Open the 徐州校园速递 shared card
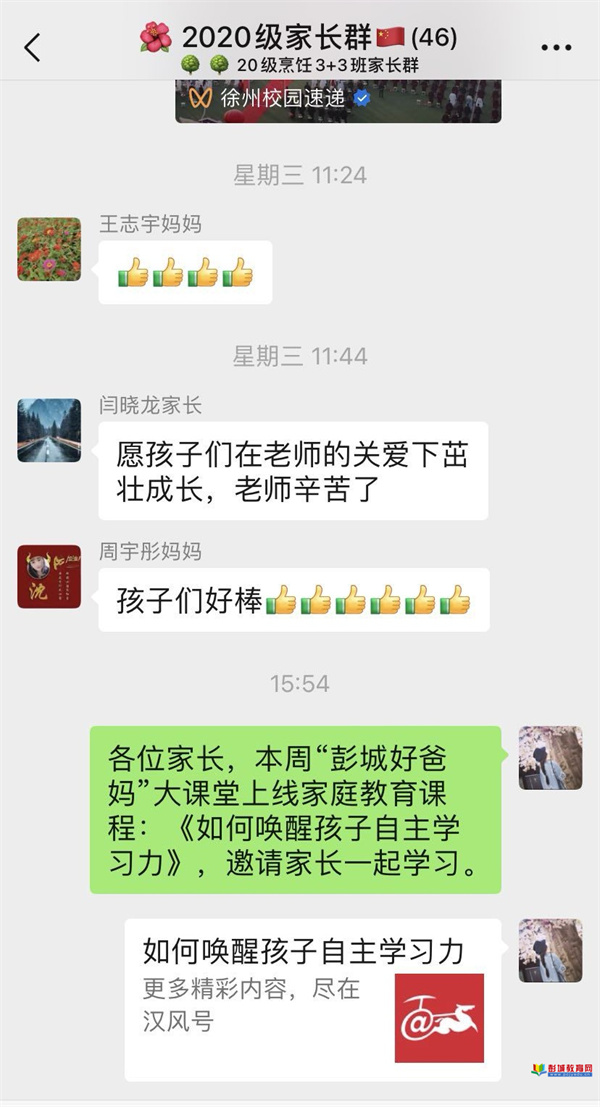 pos(338,101)
